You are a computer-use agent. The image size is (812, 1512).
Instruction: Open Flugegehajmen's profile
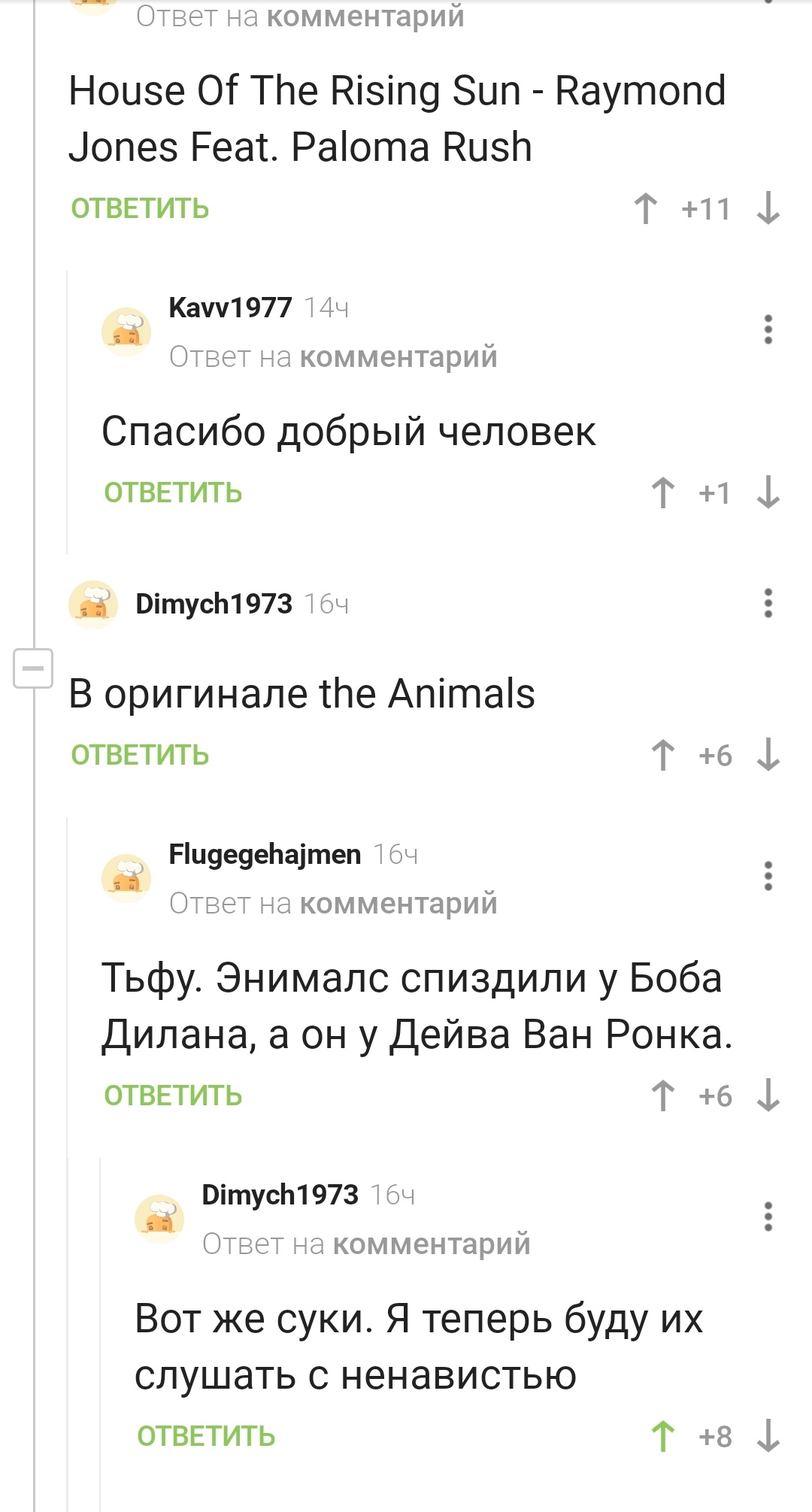265,854
